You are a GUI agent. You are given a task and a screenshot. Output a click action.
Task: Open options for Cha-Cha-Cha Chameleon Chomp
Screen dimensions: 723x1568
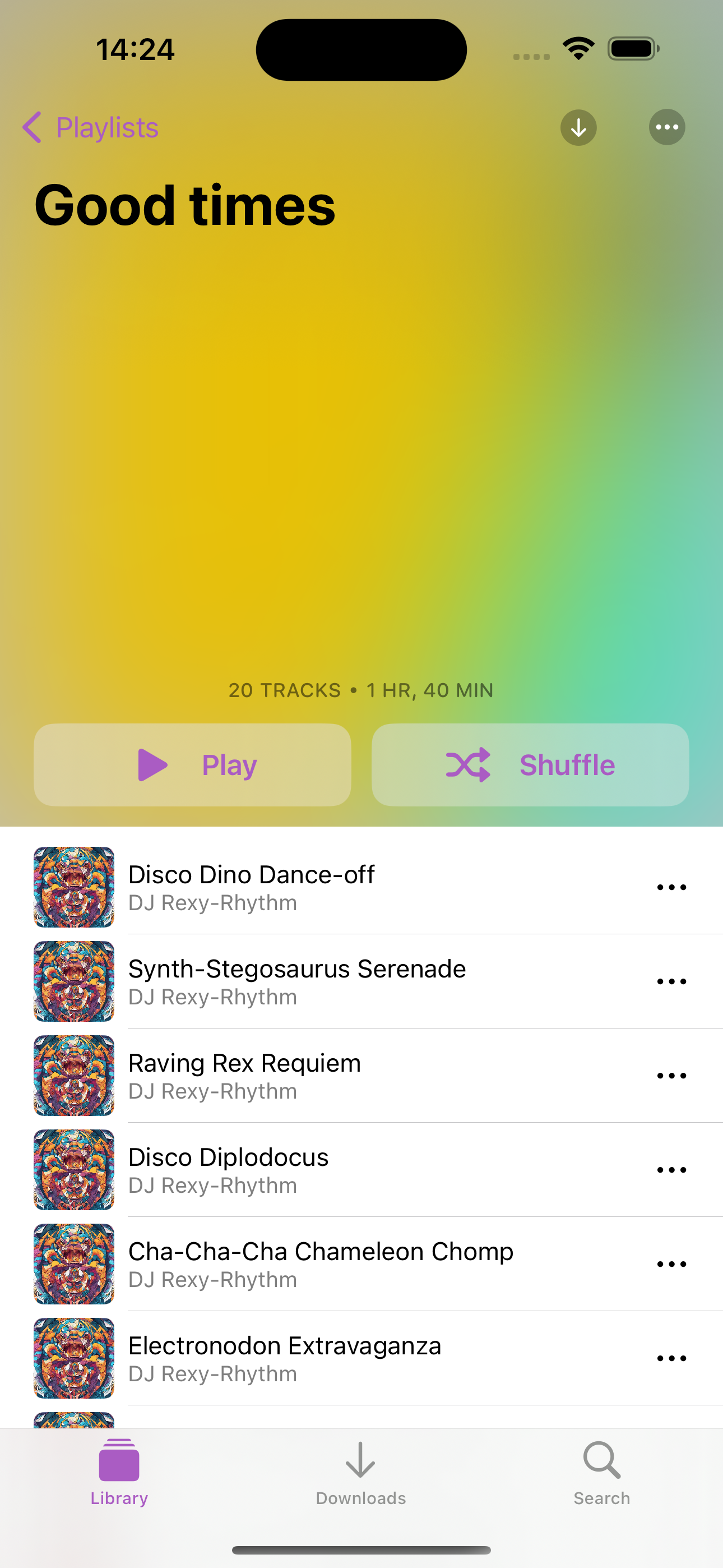pos(671,1264)
